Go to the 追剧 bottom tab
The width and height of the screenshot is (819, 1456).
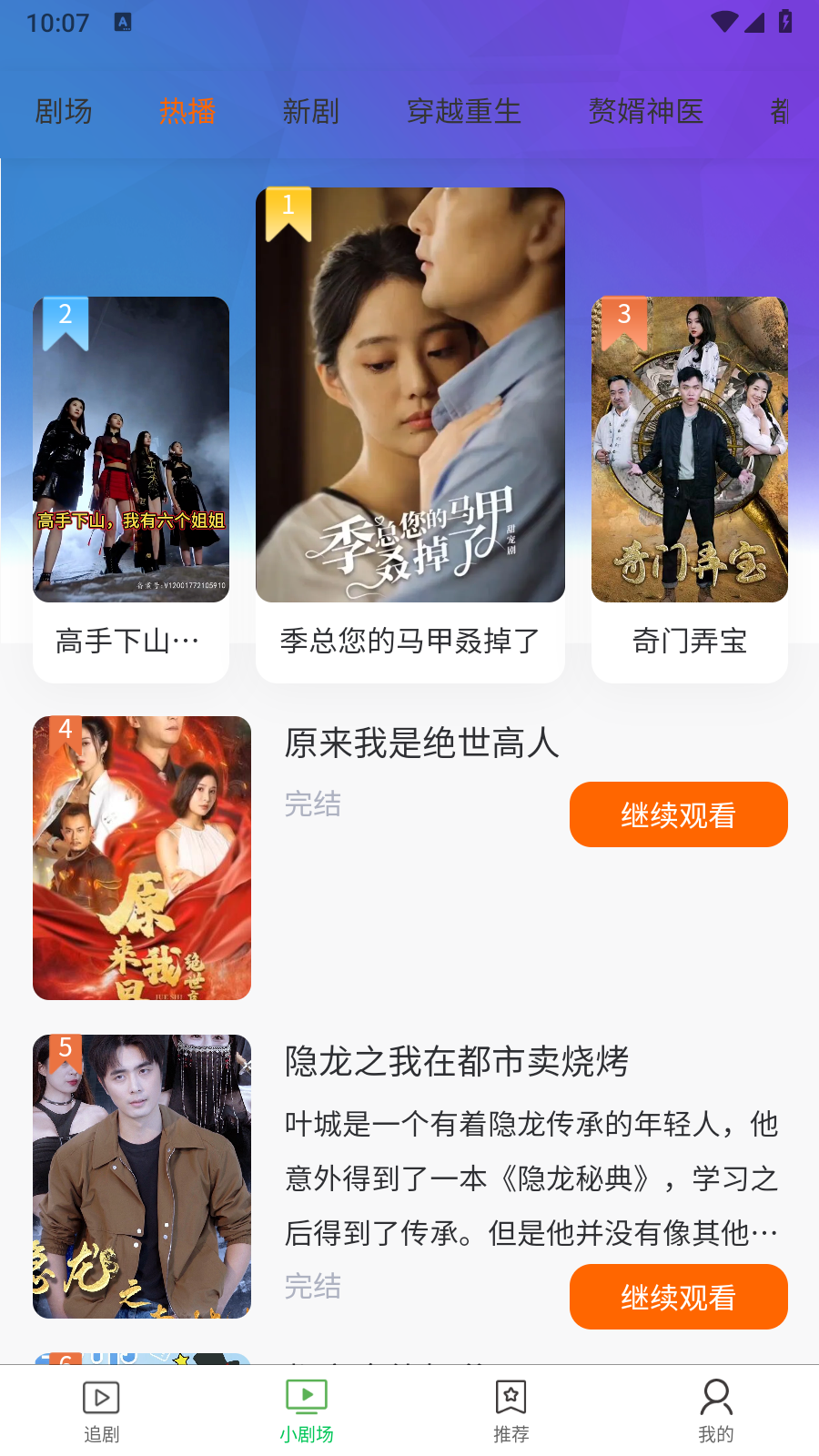[101, 1411]
